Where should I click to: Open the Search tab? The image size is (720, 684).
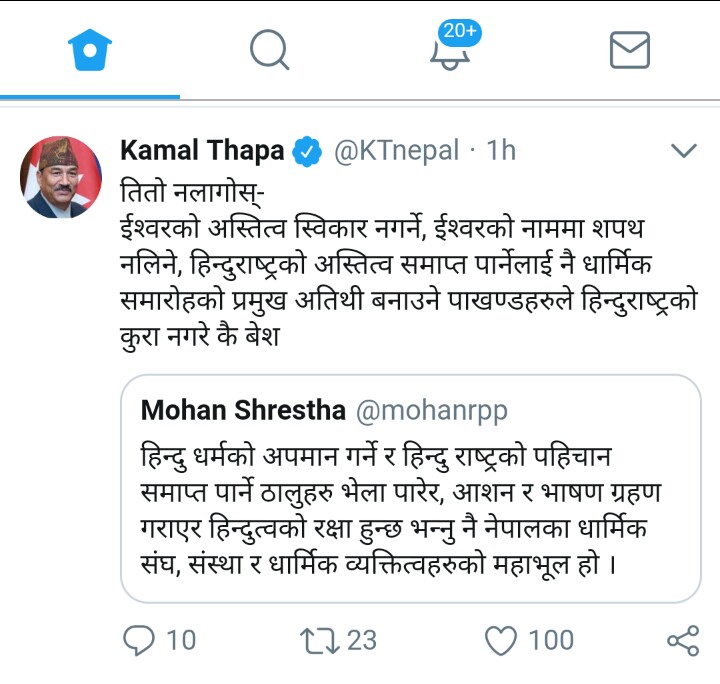tap(269, 49)
